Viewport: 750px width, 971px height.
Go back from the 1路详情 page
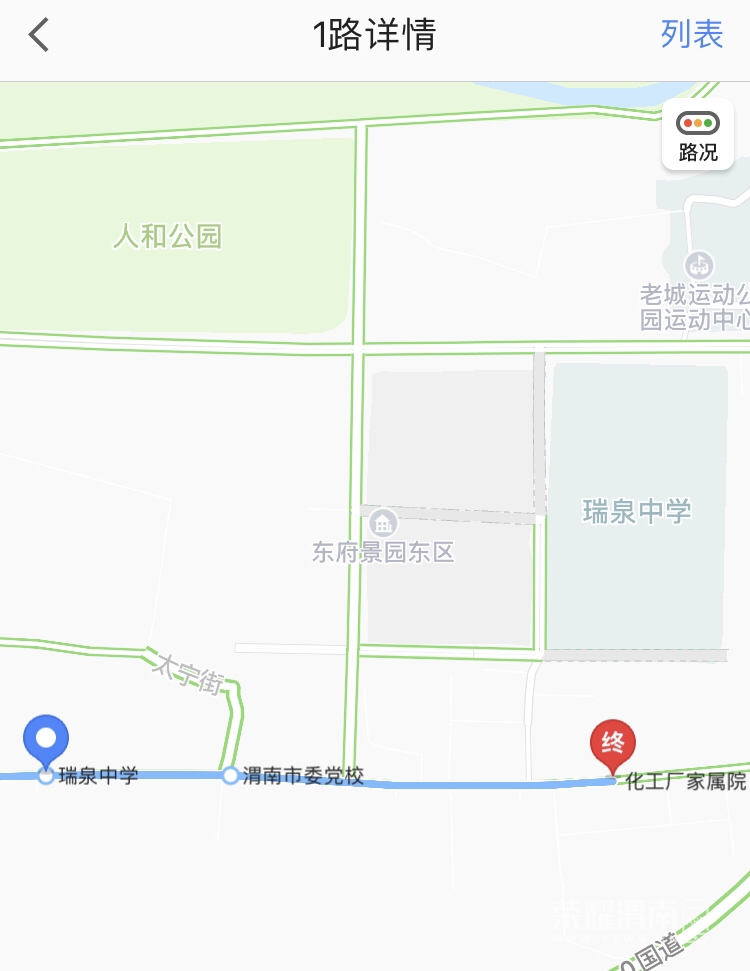(39, 36)
